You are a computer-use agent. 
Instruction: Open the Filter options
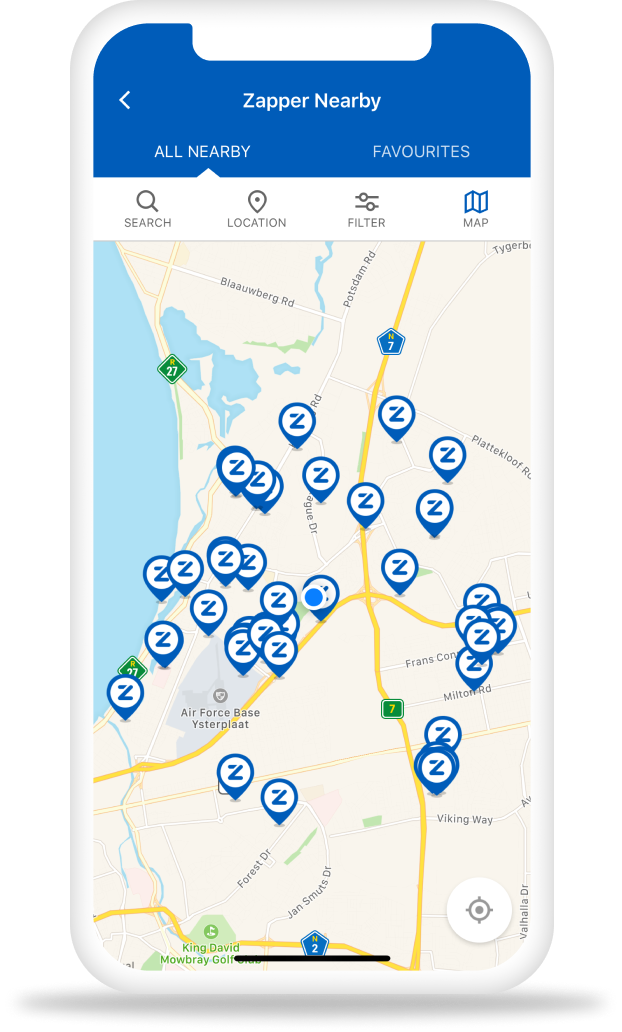click(x=366, y=209)
